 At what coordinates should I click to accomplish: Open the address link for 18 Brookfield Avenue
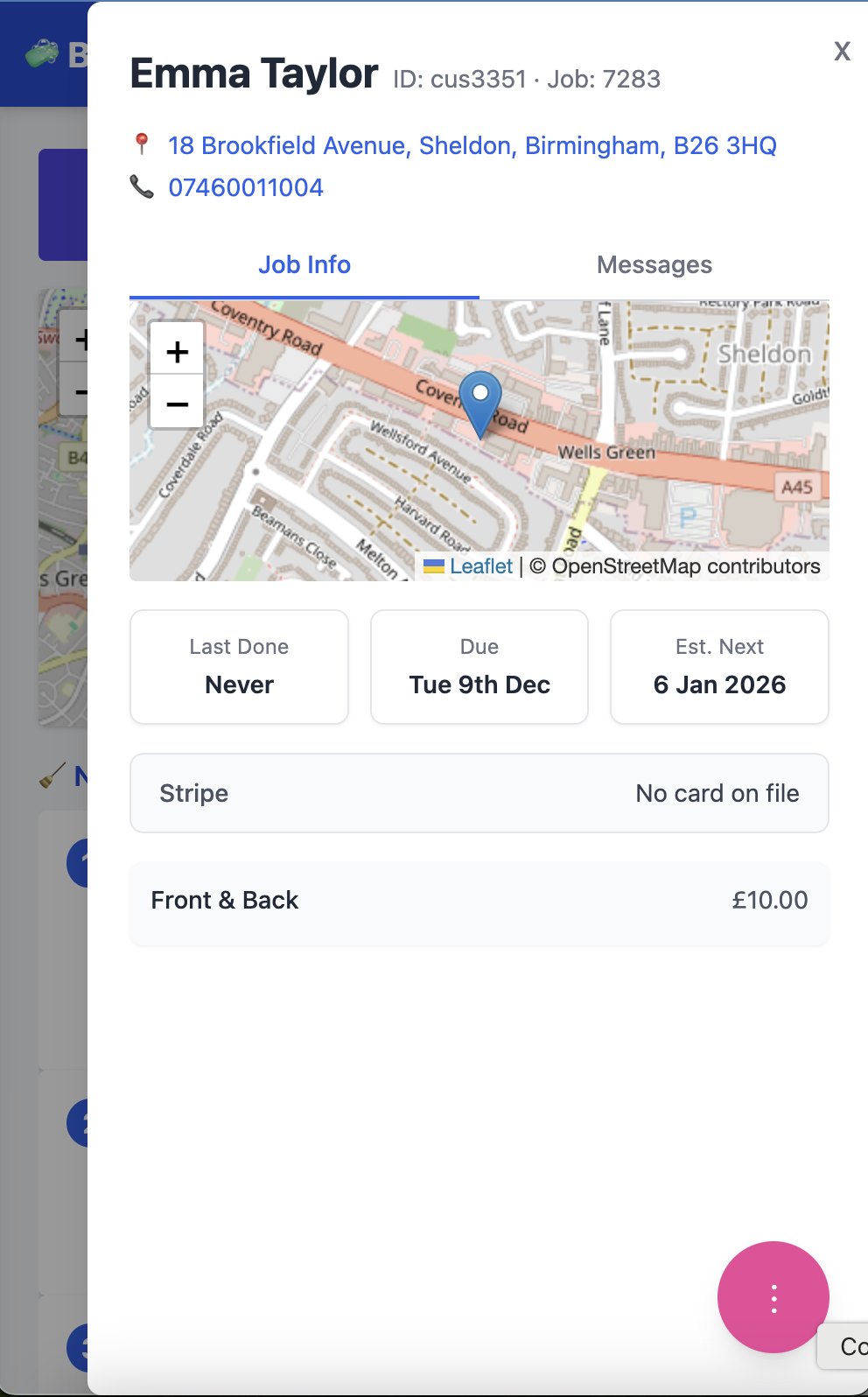tap(472, 145)
